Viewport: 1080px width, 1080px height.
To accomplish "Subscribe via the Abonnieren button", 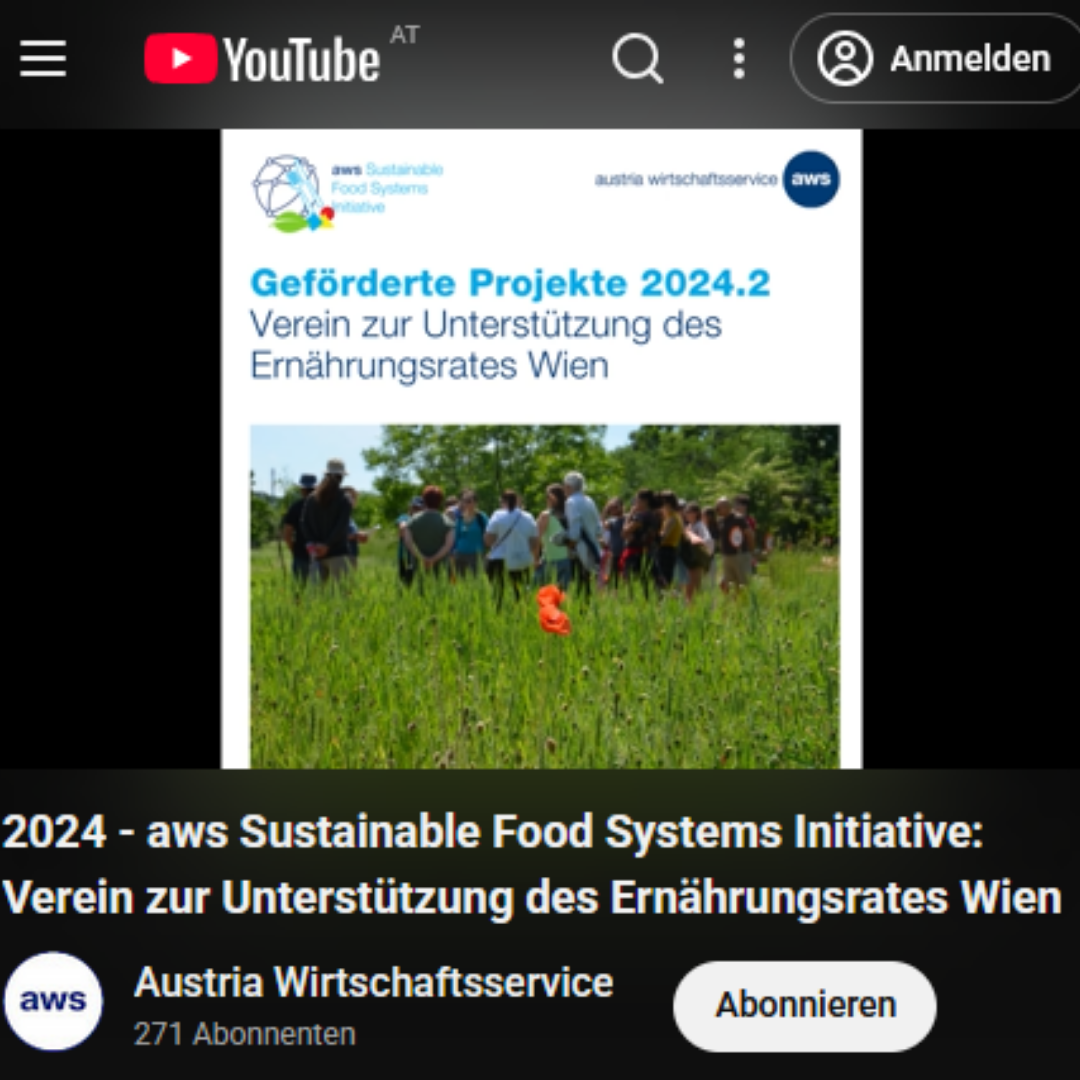I will click(805, 1005).
